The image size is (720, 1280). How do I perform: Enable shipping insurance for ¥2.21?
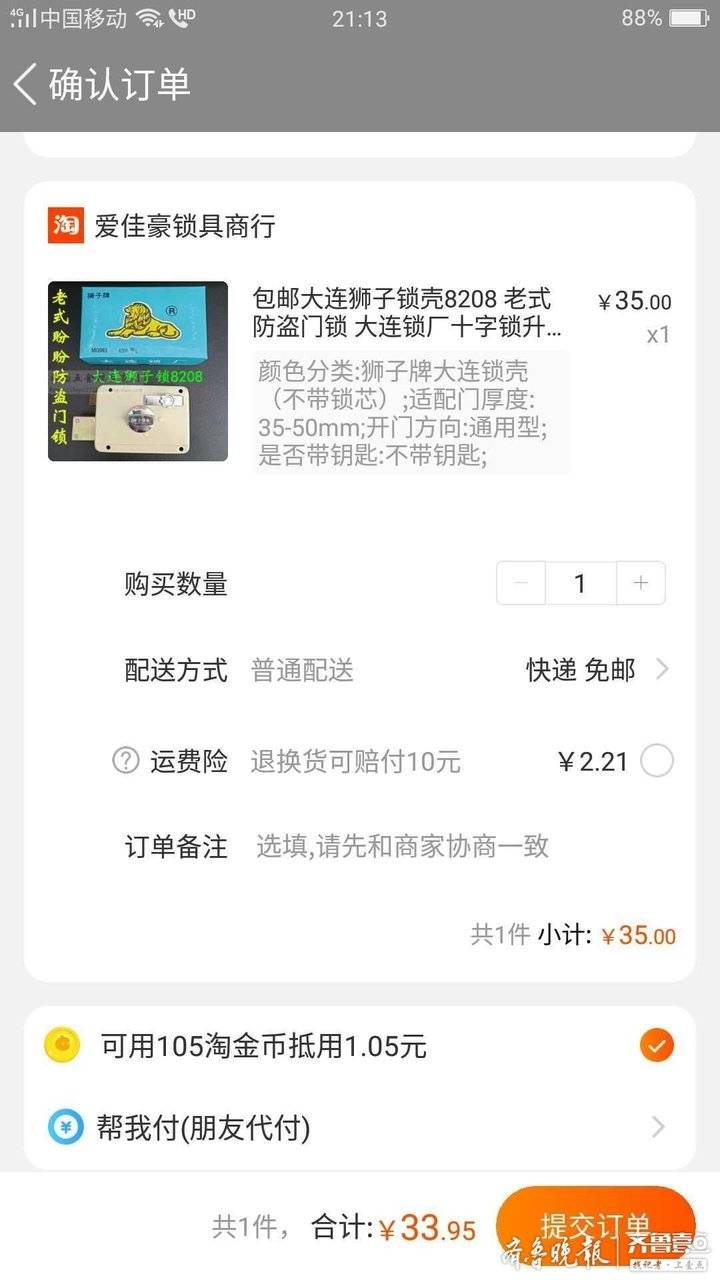(657, 761)
